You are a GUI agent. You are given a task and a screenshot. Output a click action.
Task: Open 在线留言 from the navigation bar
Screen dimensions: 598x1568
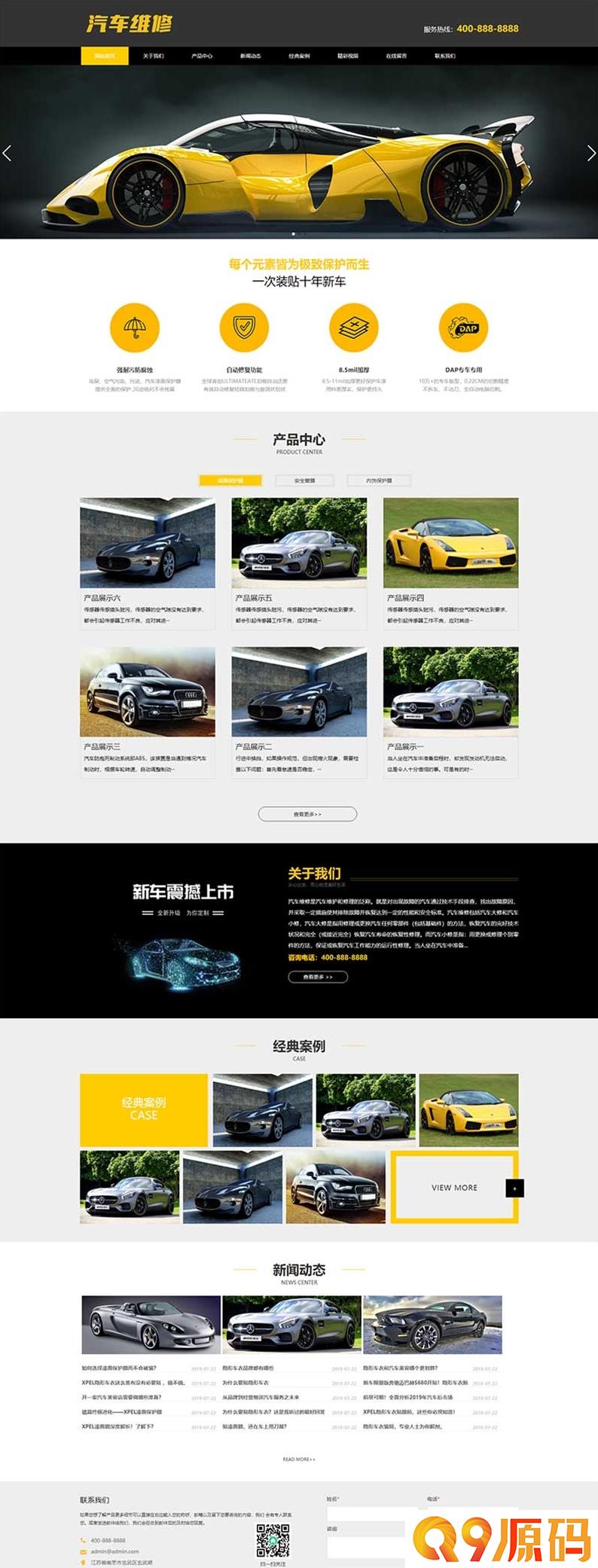click(396, 56)
